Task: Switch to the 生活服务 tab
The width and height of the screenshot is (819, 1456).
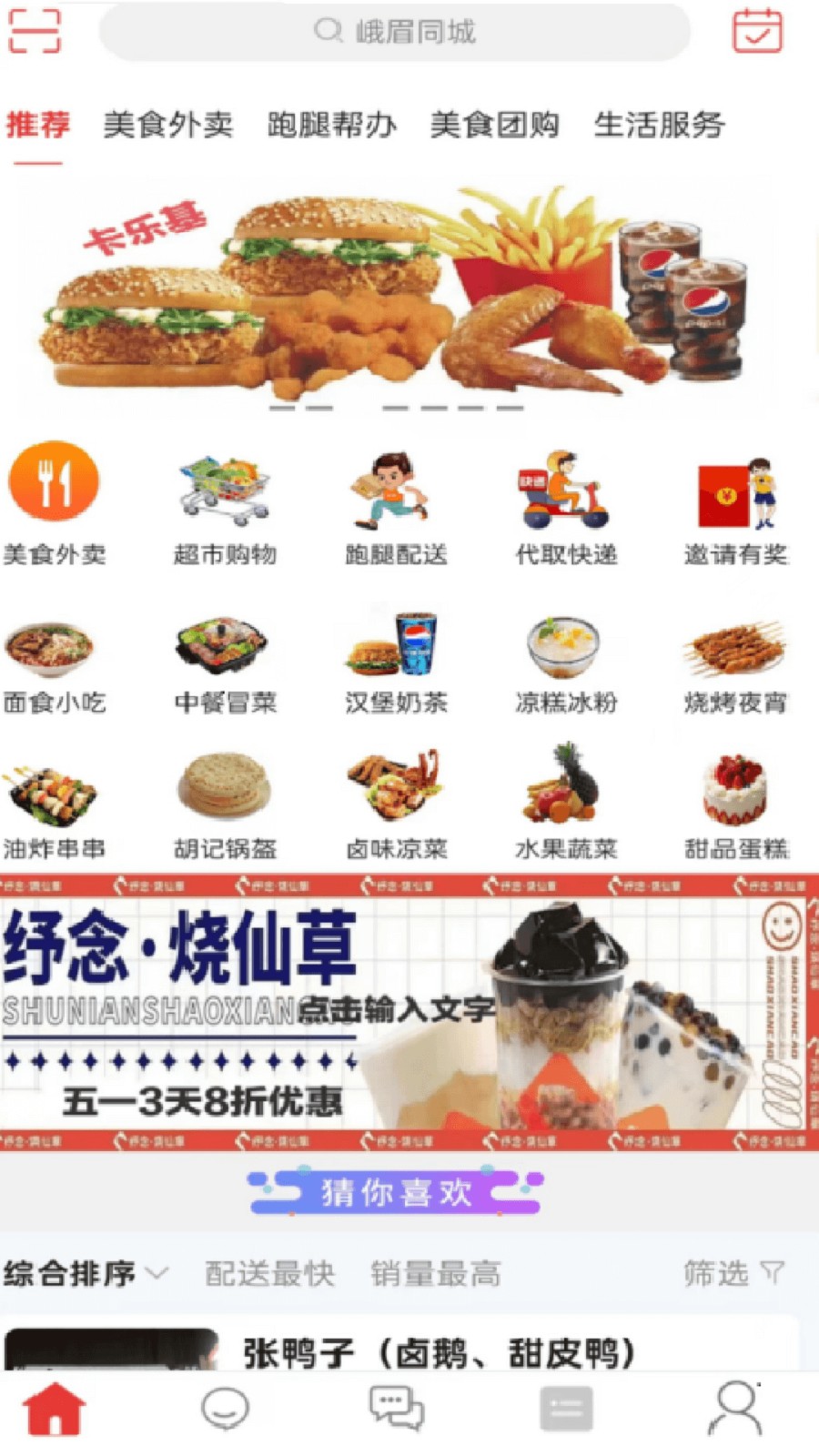Action: point(659,125)
